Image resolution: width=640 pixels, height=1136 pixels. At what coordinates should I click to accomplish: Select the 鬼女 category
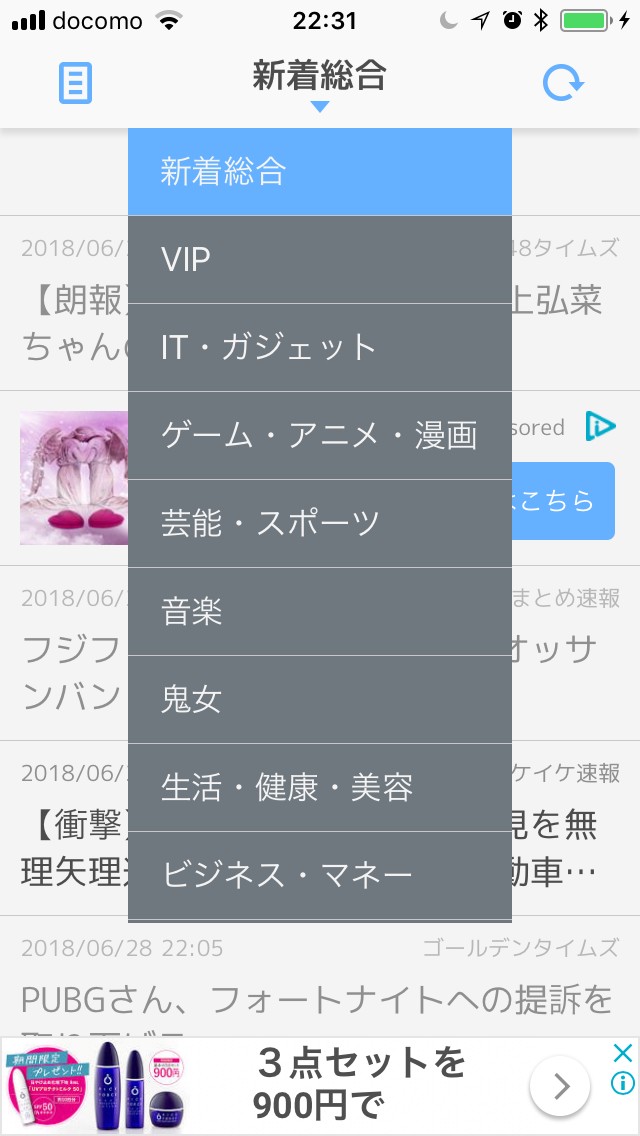pos(320,700)
